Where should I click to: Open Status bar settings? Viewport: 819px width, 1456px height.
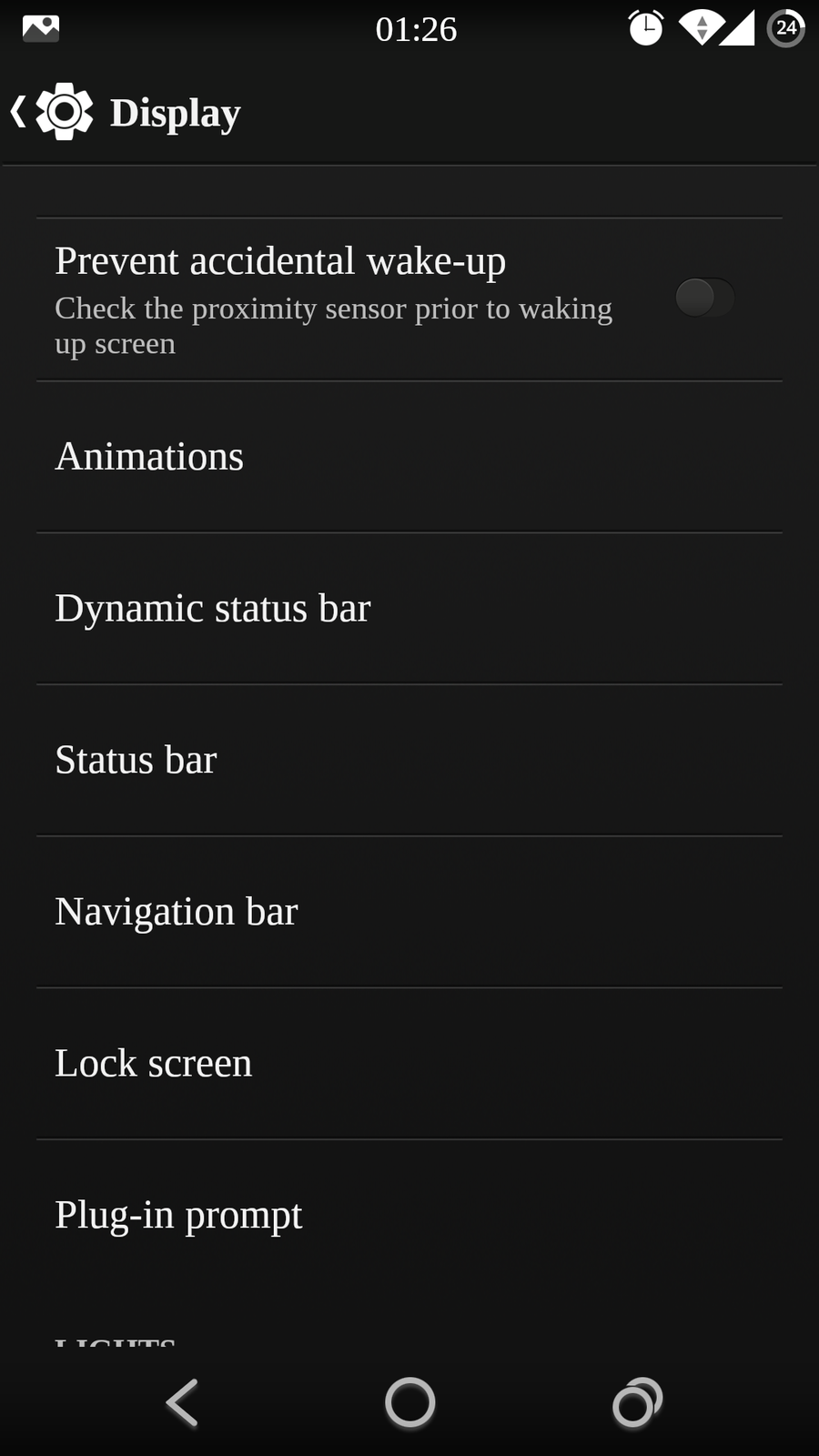(409, 761)
